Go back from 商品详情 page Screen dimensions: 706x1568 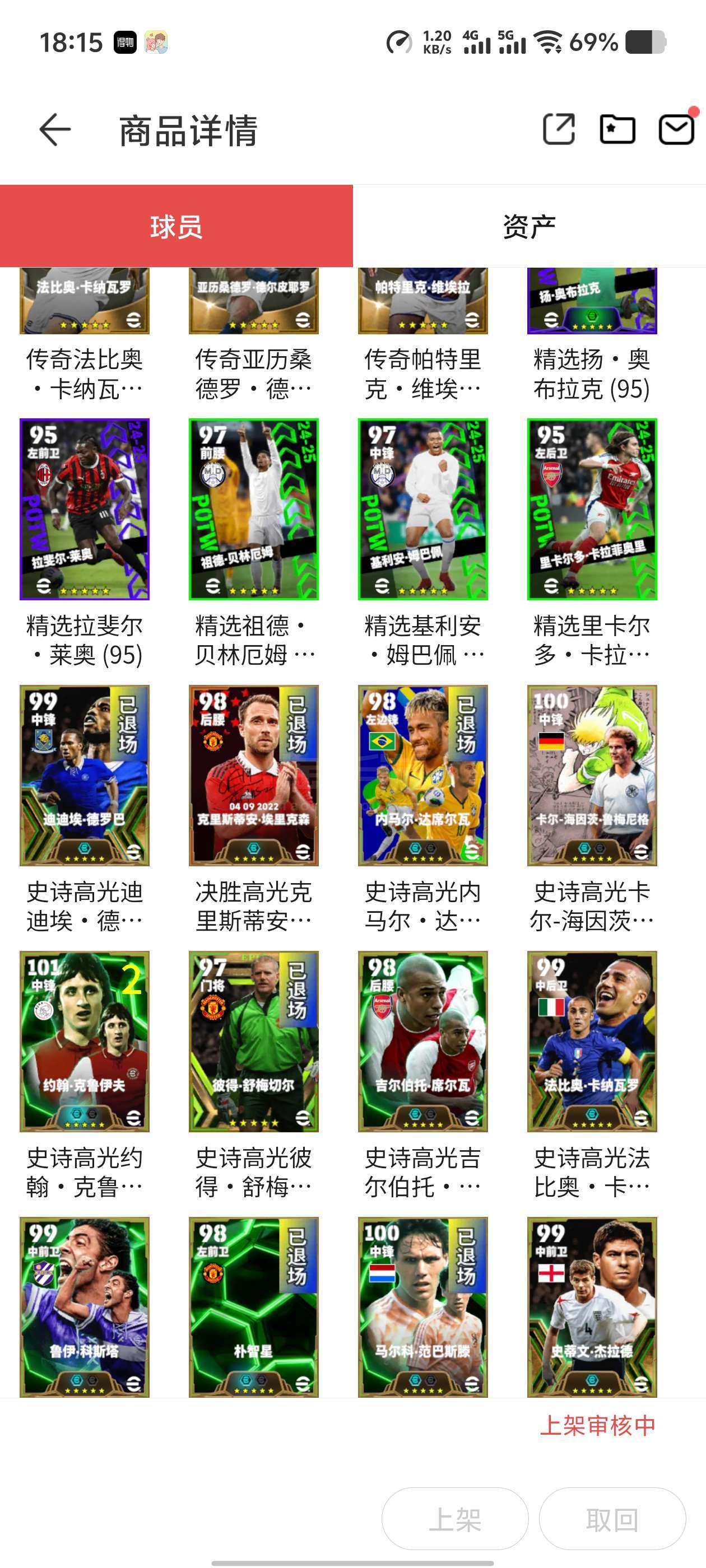[x=55, y=130]
